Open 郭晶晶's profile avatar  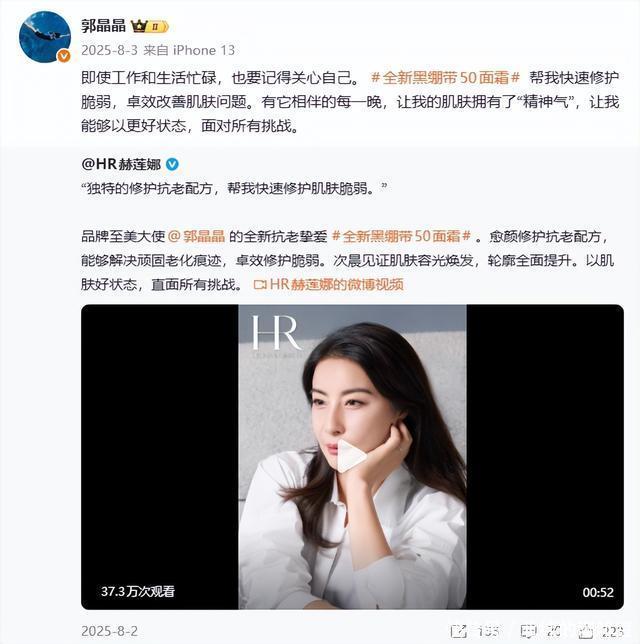click(x=45, y=37)
